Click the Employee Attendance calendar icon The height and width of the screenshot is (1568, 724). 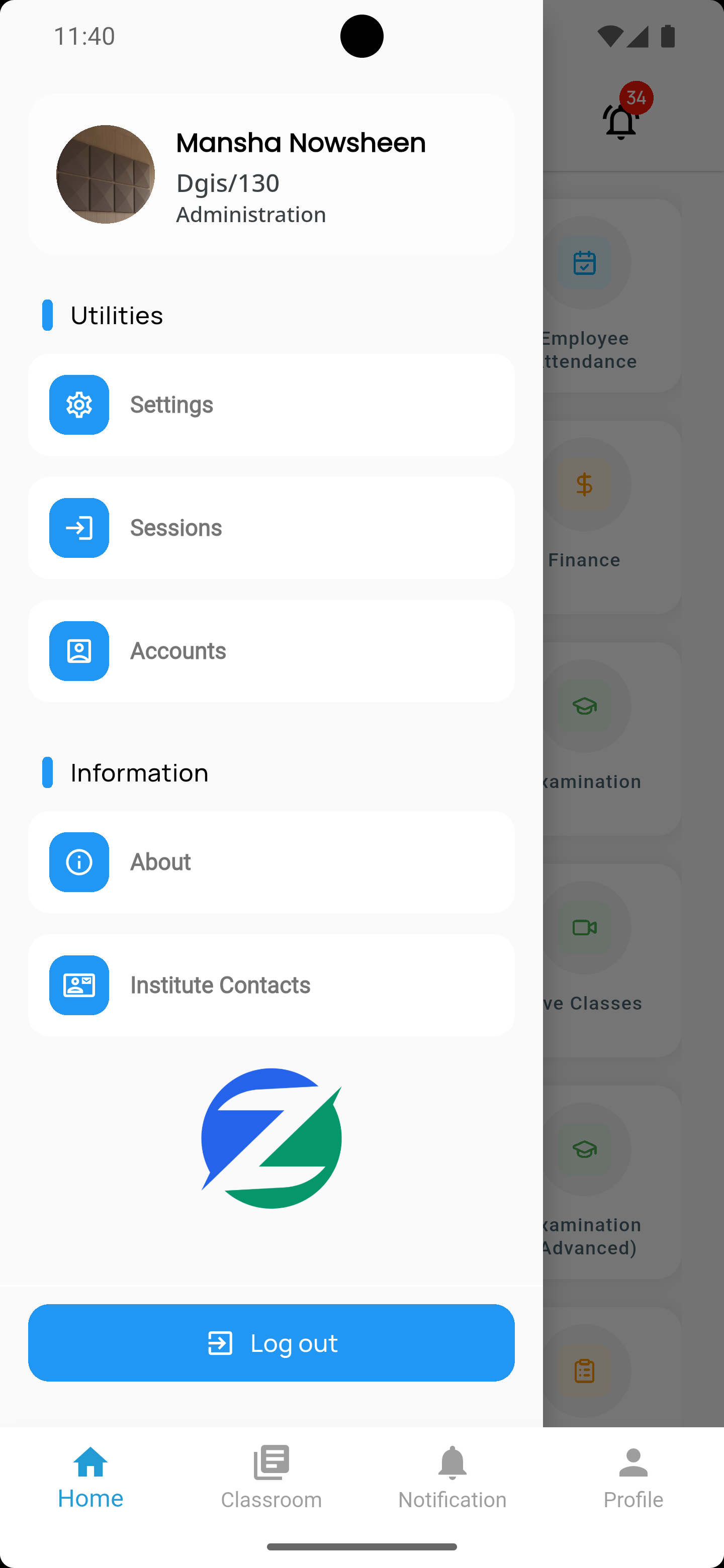point(583,262)
